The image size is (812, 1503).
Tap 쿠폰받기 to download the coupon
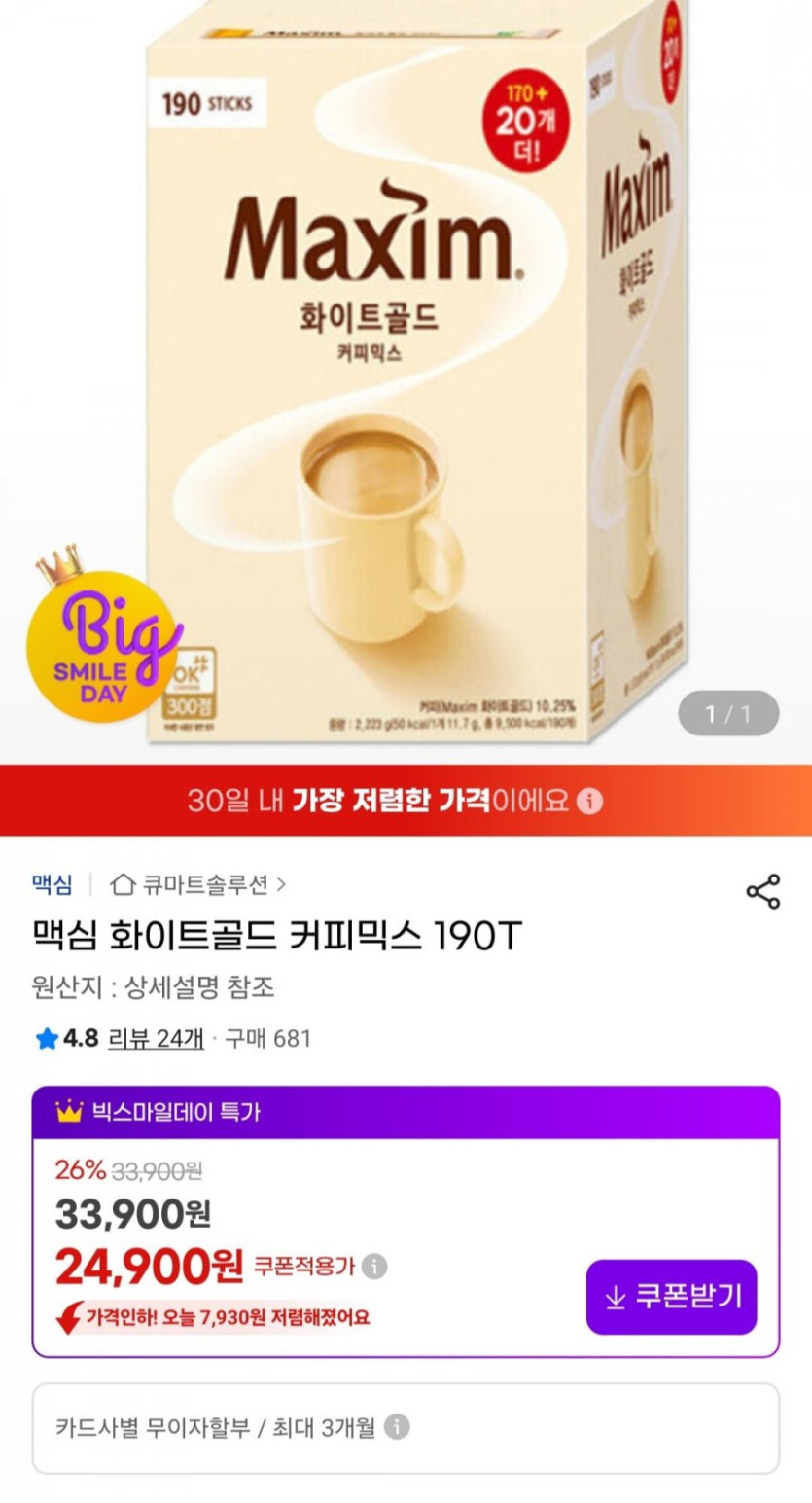coord(671,1297)
